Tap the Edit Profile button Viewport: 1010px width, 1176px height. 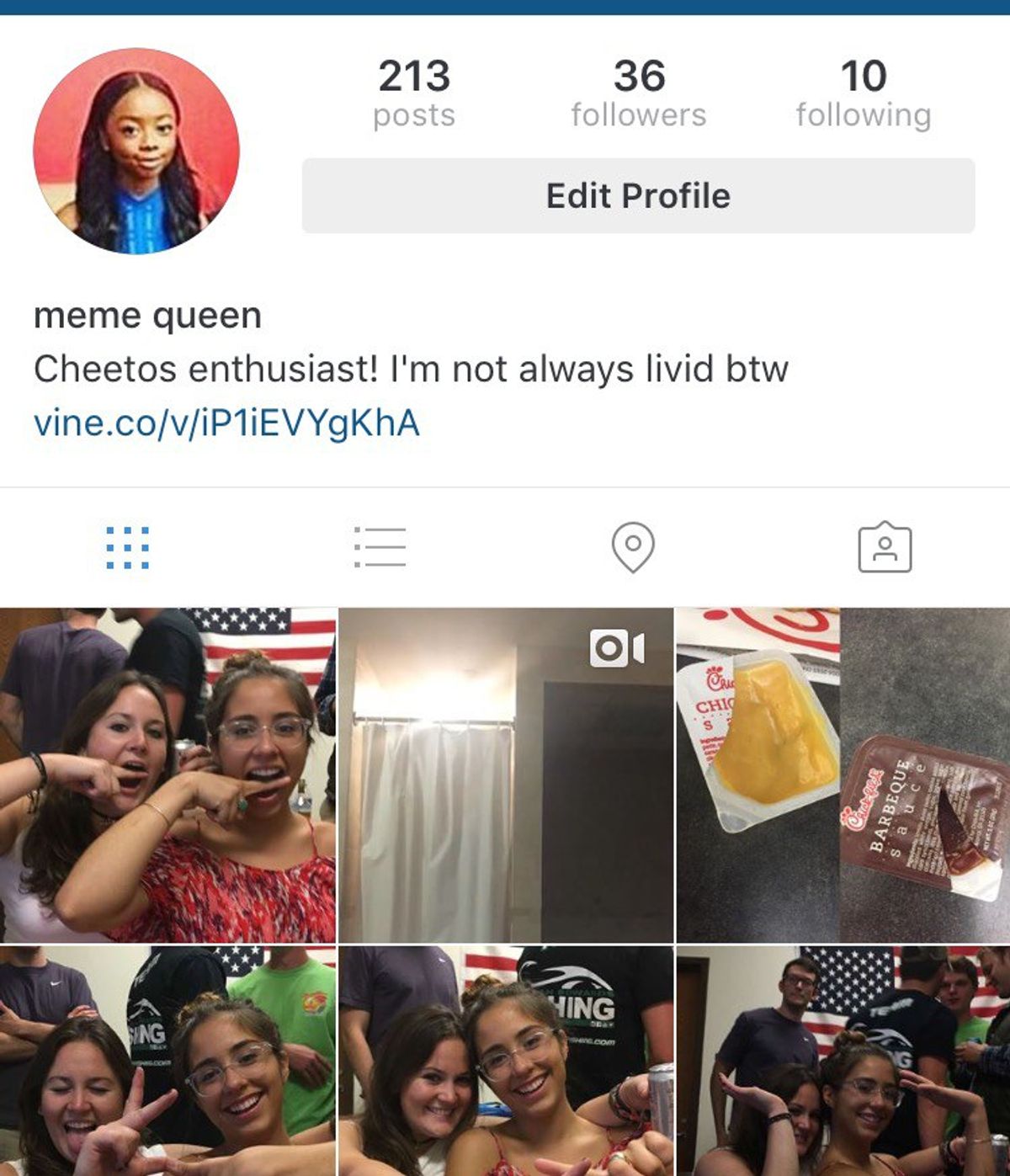tap(638, 195)
